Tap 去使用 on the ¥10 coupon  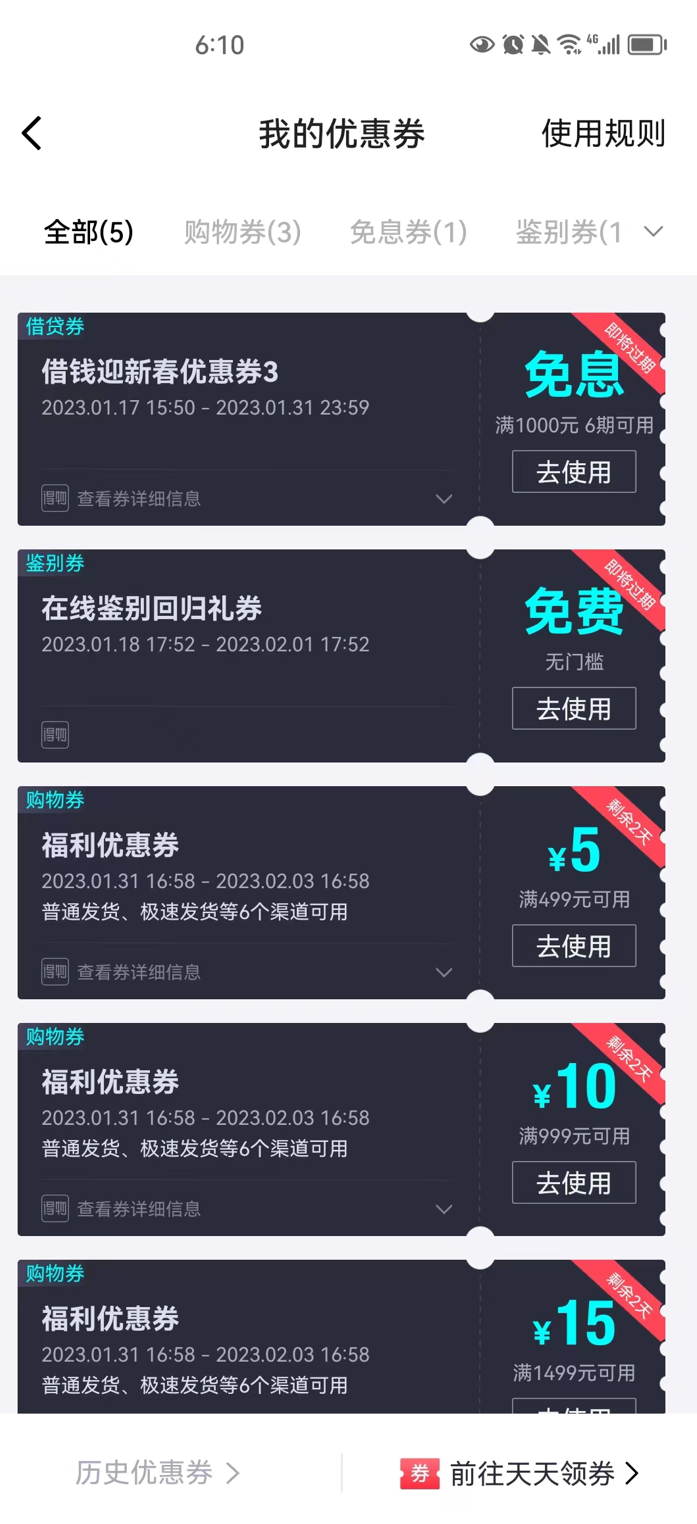coord(573,1183)
